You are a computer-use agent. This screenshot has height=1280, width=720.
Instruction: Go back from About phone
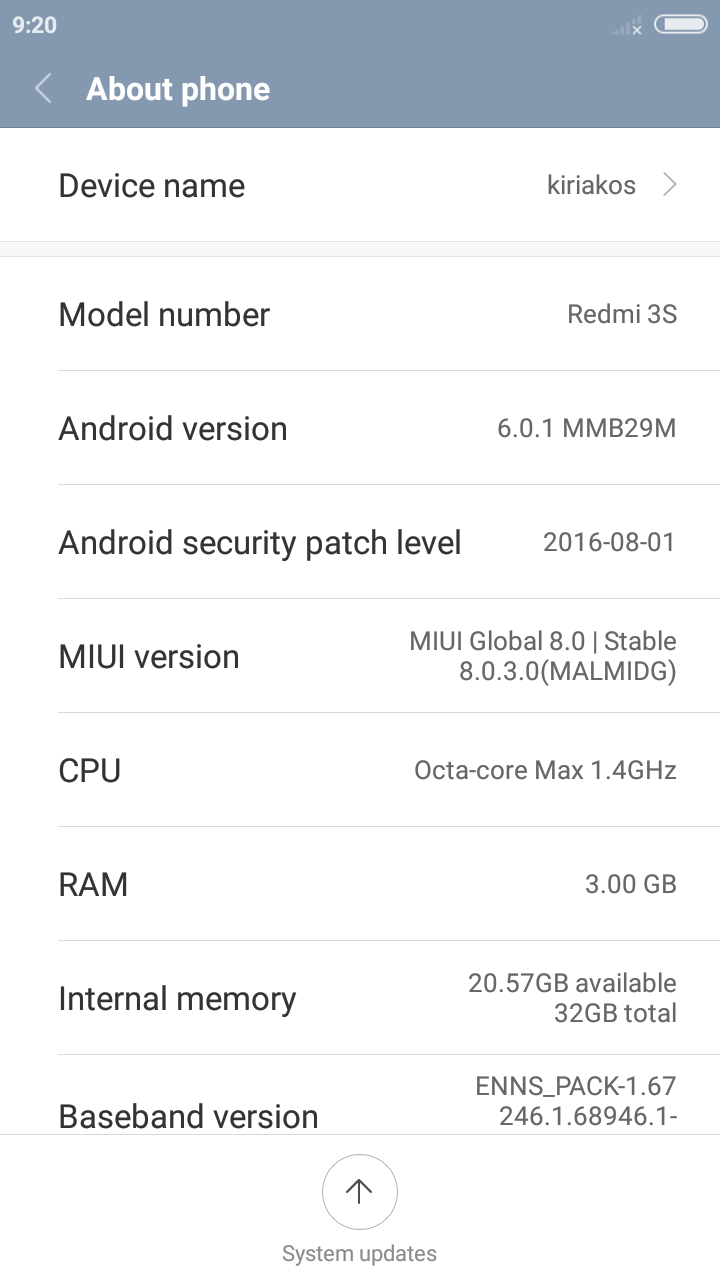[x=43, y=89]
